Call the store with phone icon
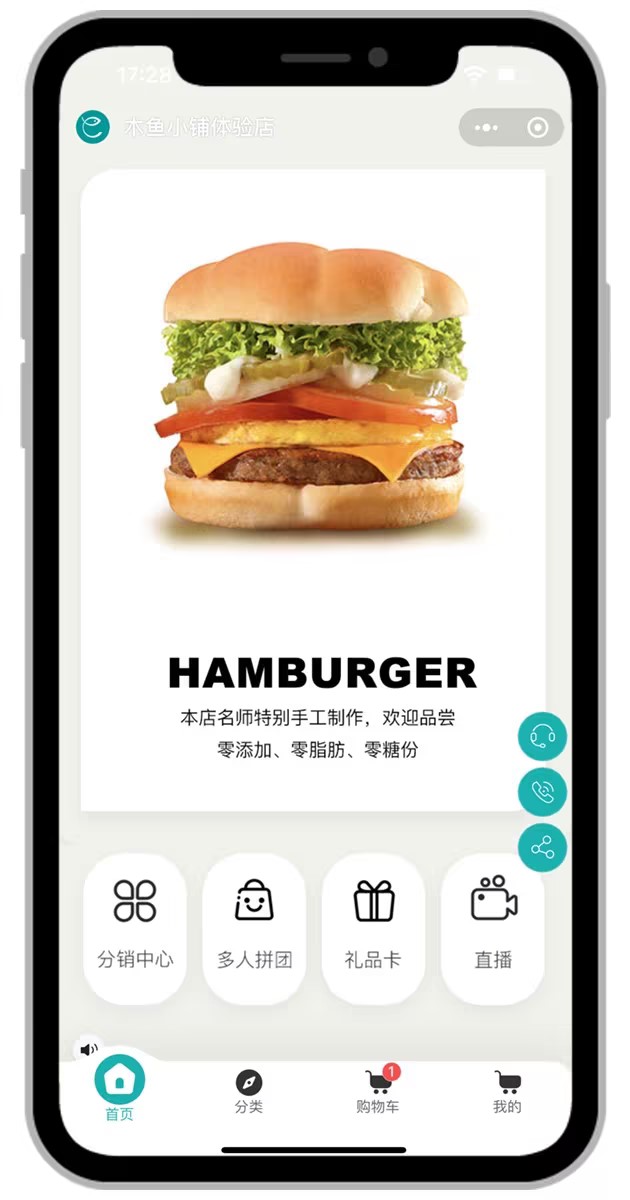Image resolution: width=630 pixels, height=1200 pixels. point(542,793)
